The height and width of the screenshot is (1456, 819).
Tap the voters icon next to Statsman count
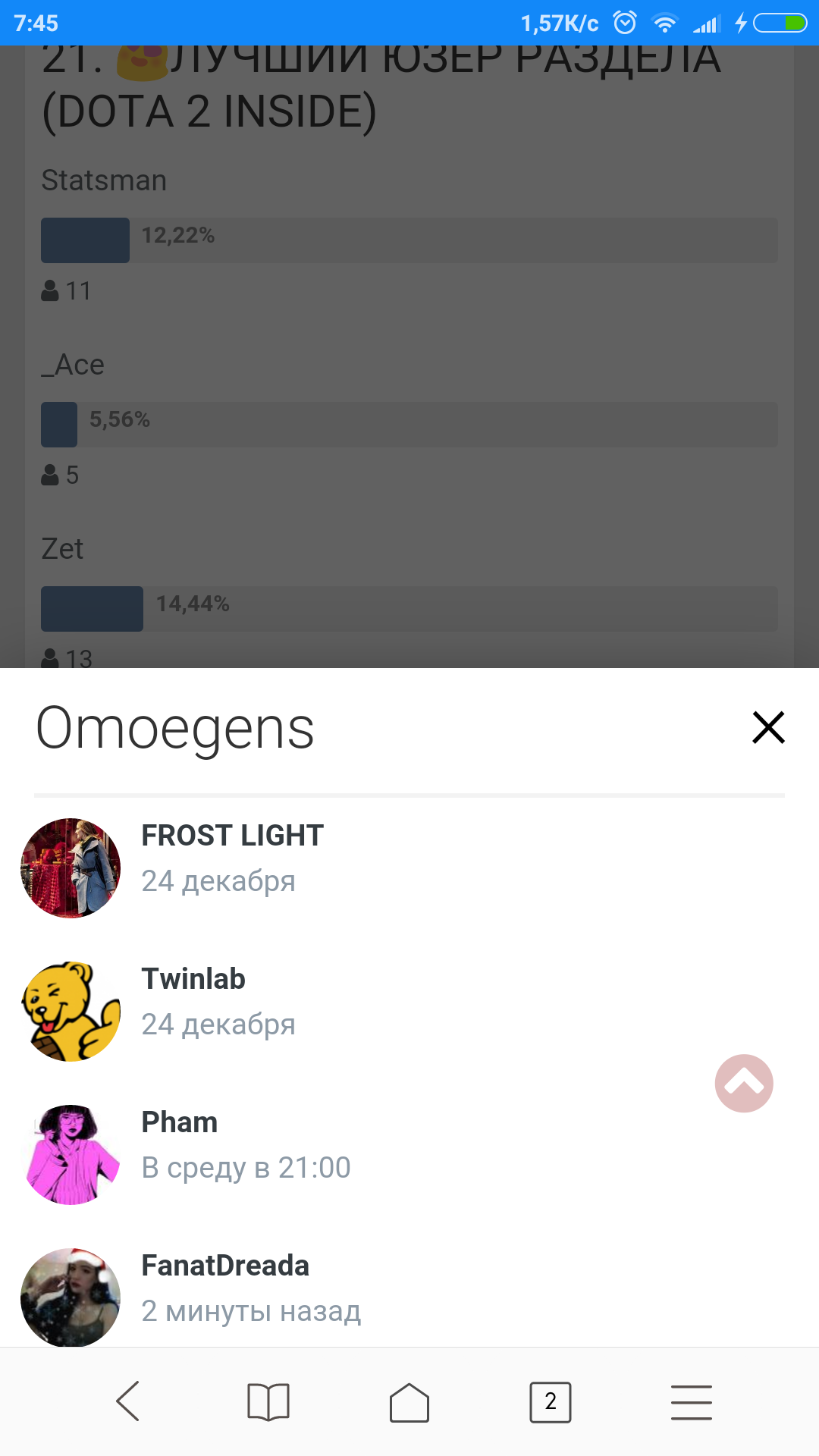click(x=50, y=289)
